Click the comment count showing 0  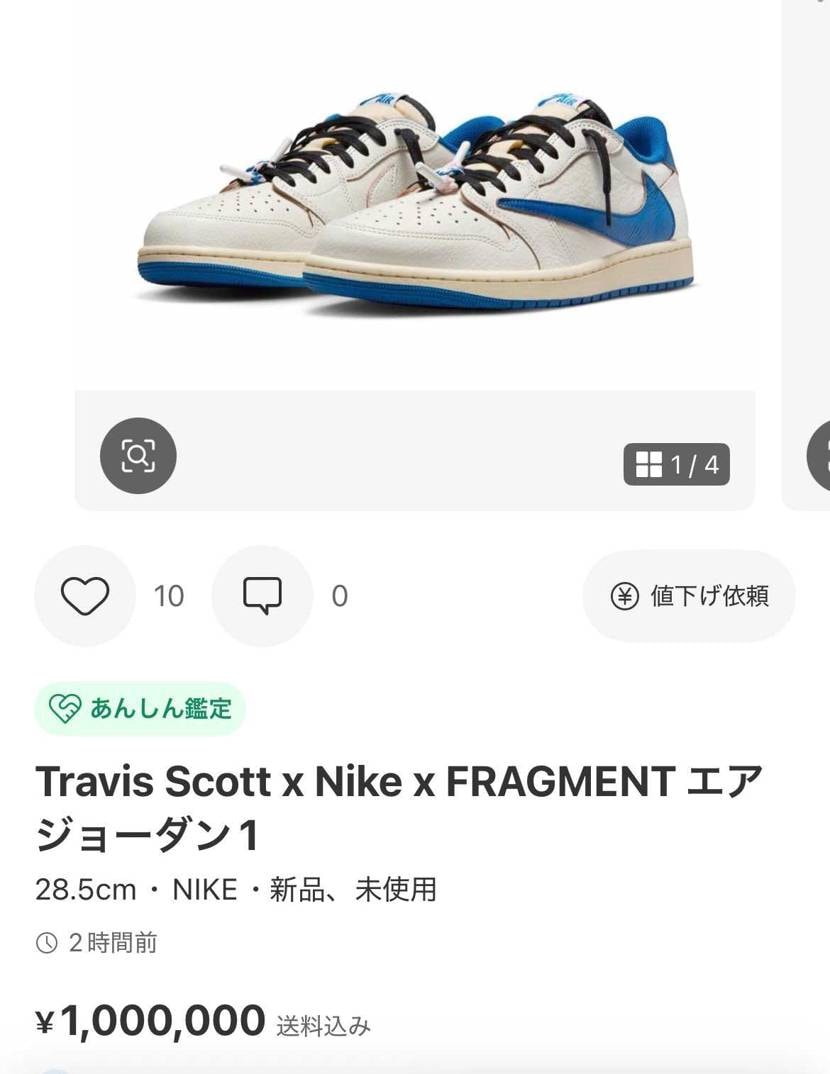(x=337, y=595)
